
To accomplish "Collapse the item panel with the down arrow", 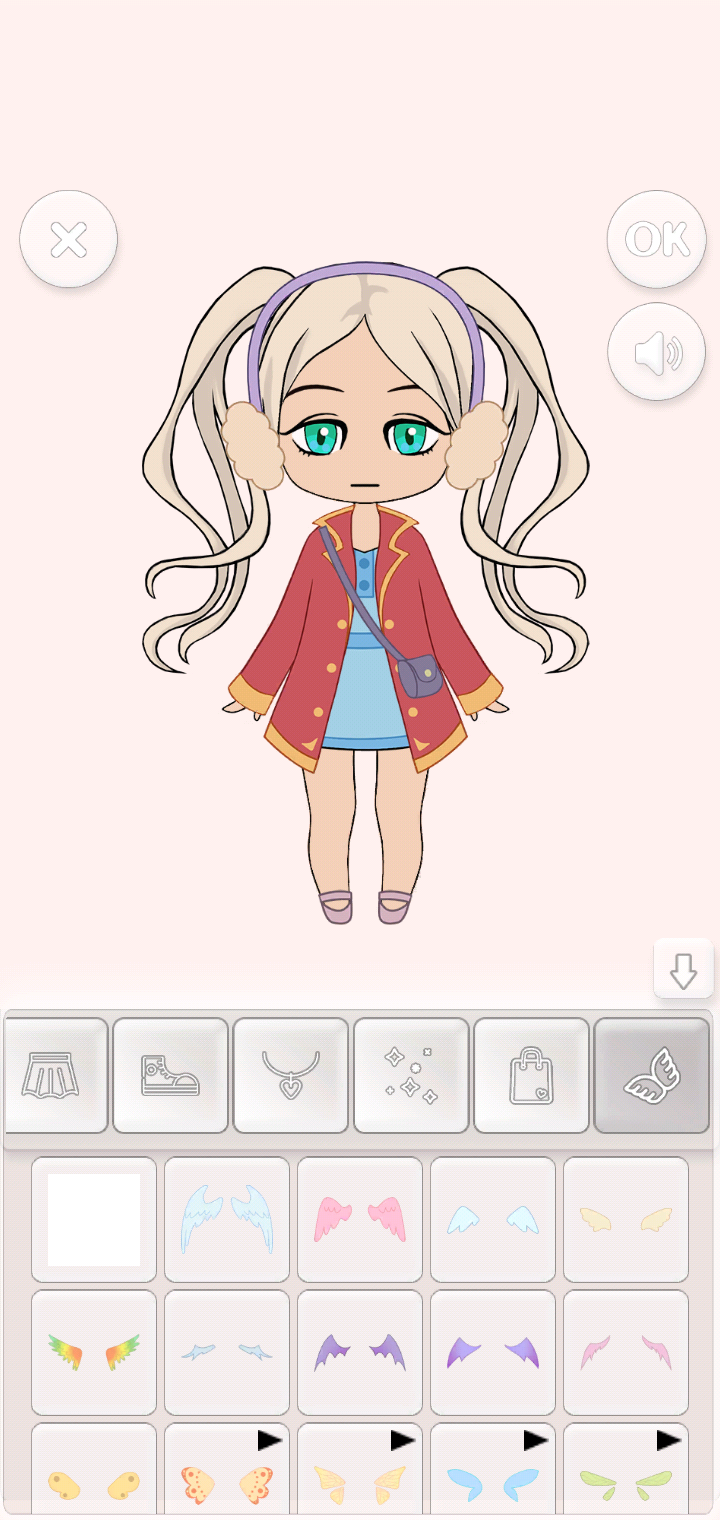I will coord(683,969).
